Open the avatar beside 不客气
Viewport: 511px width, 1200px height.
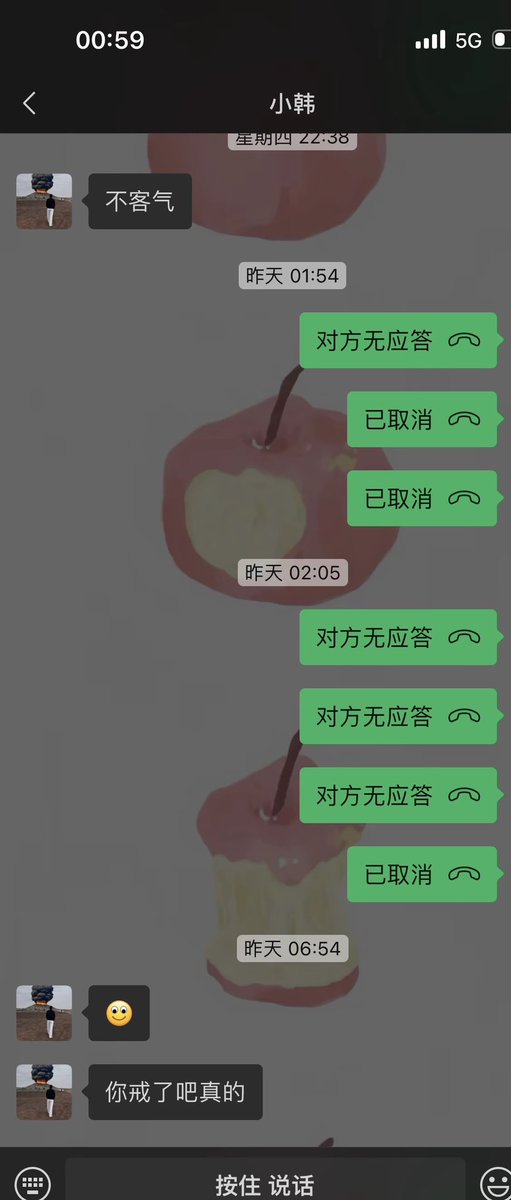click(44, 201)
